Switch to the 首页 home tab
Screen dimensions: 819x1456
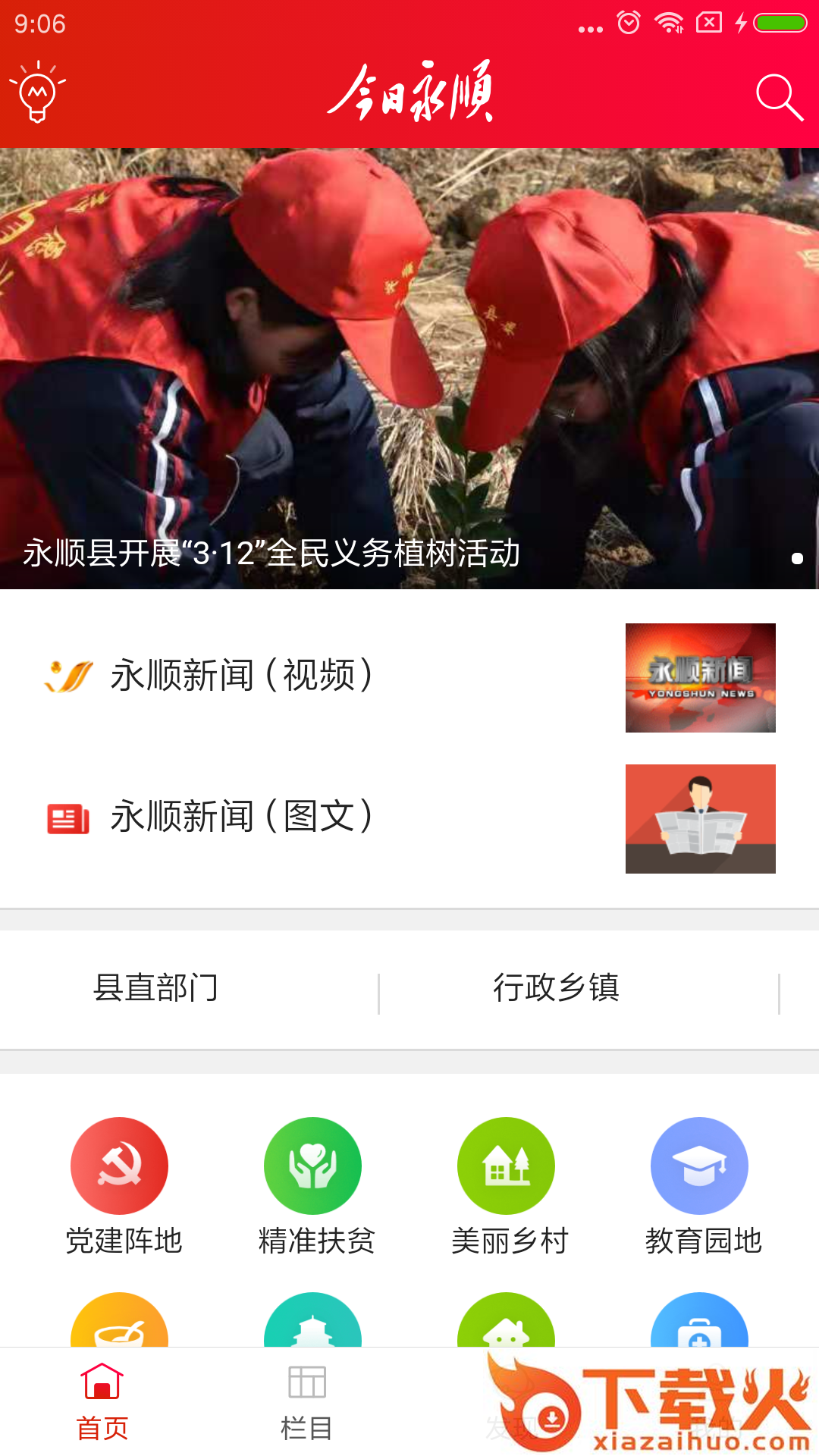pos(102,1401)
